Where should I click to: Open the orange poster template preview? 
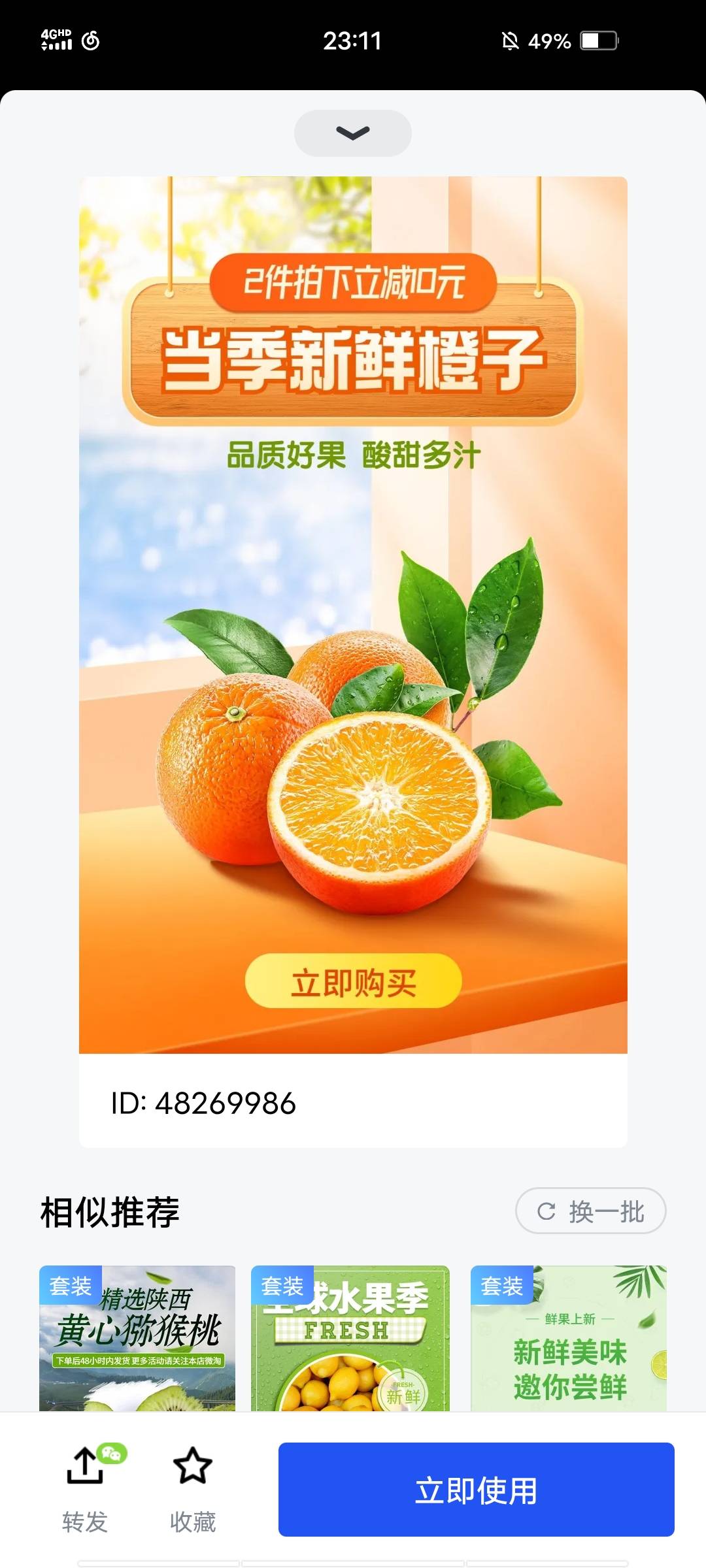pyautogui.click(x=353, y=614)
